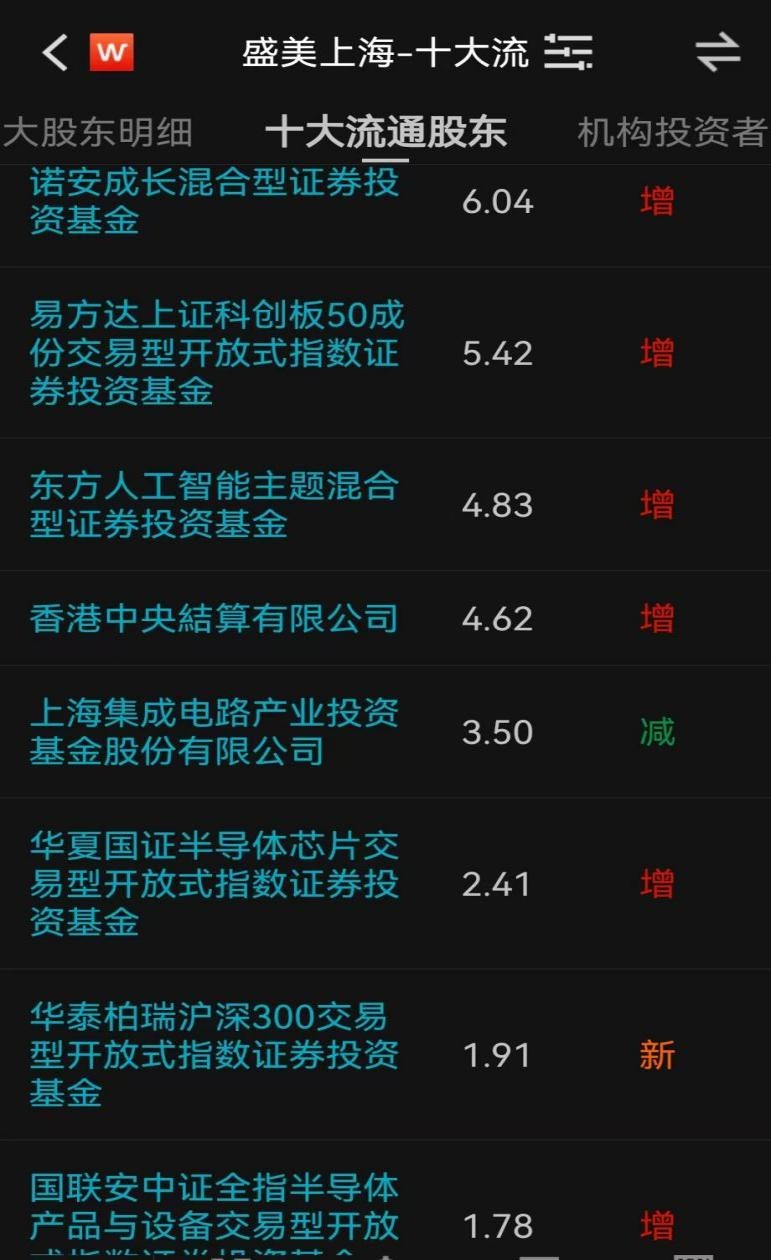View 东方人工智能主题混合型证券投资基金

214,504
